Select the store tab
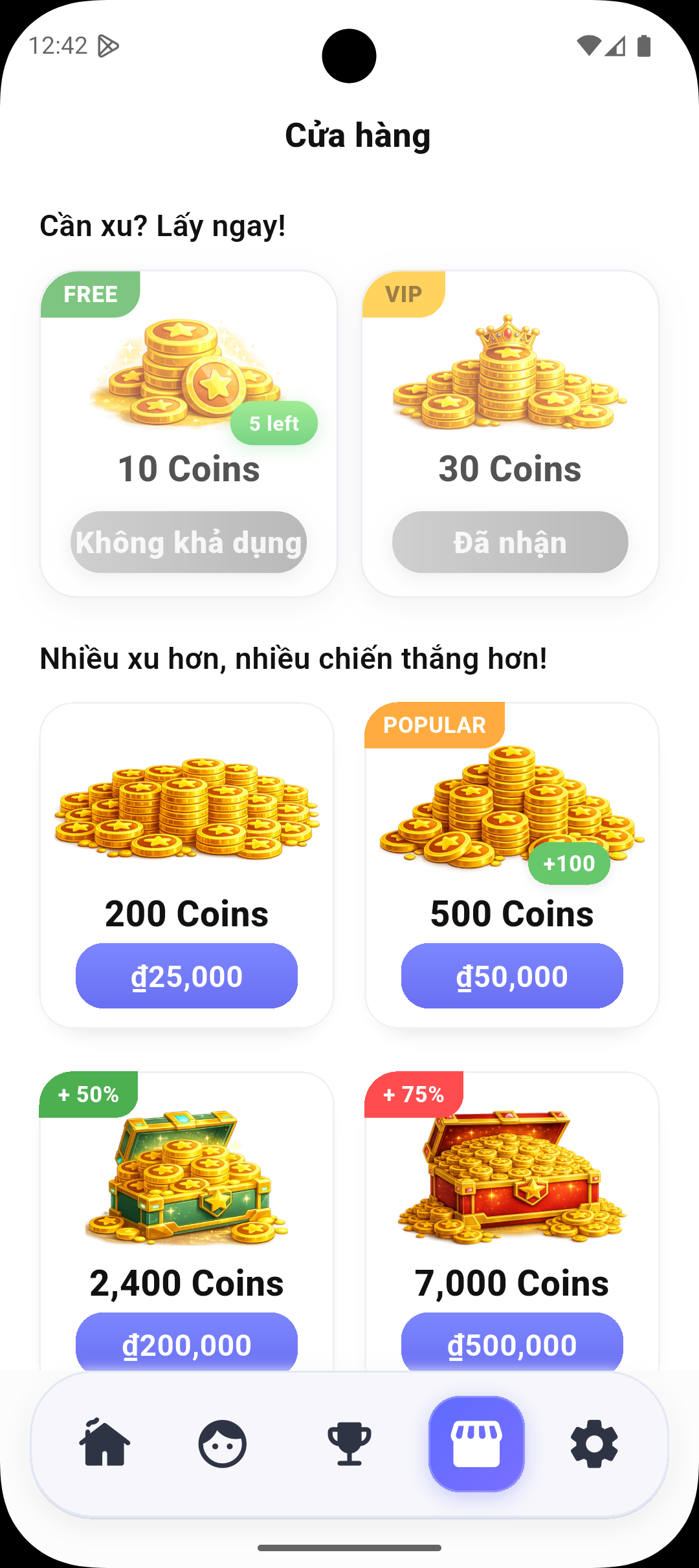The height and width of the screenshot is (1568, 699). click(476, 1444)
